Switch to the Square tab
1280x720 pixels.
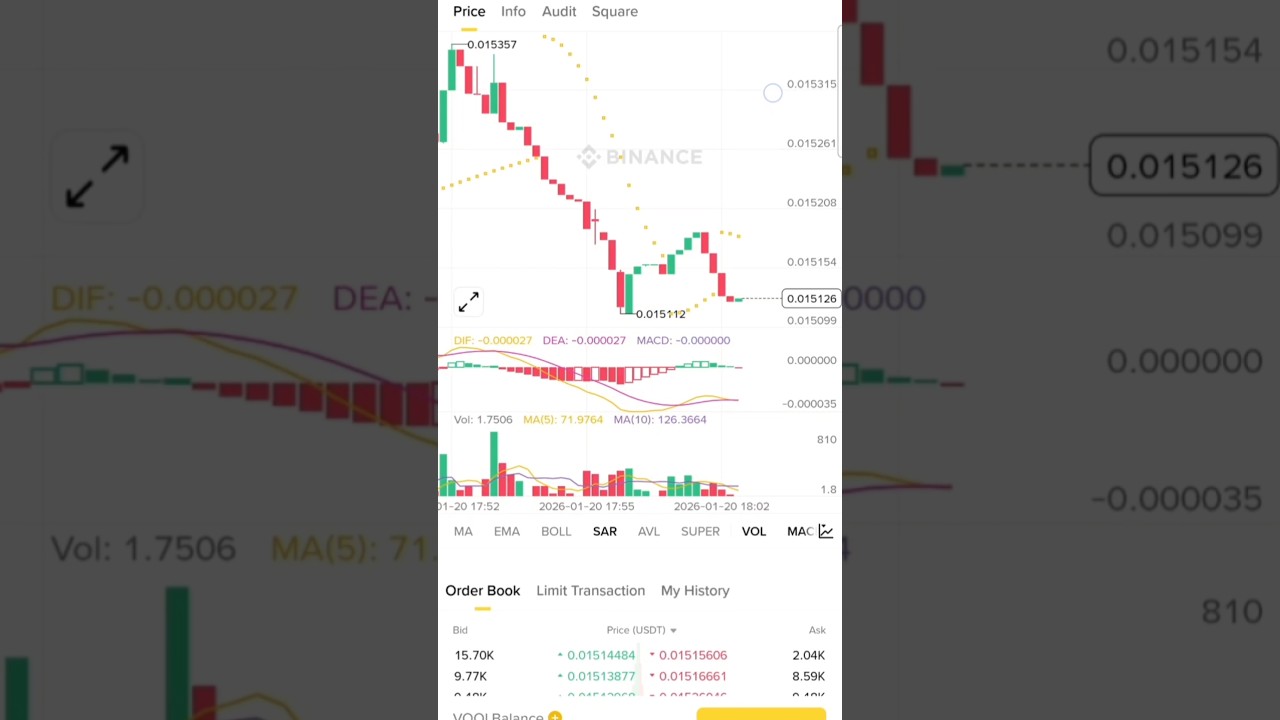614,12
